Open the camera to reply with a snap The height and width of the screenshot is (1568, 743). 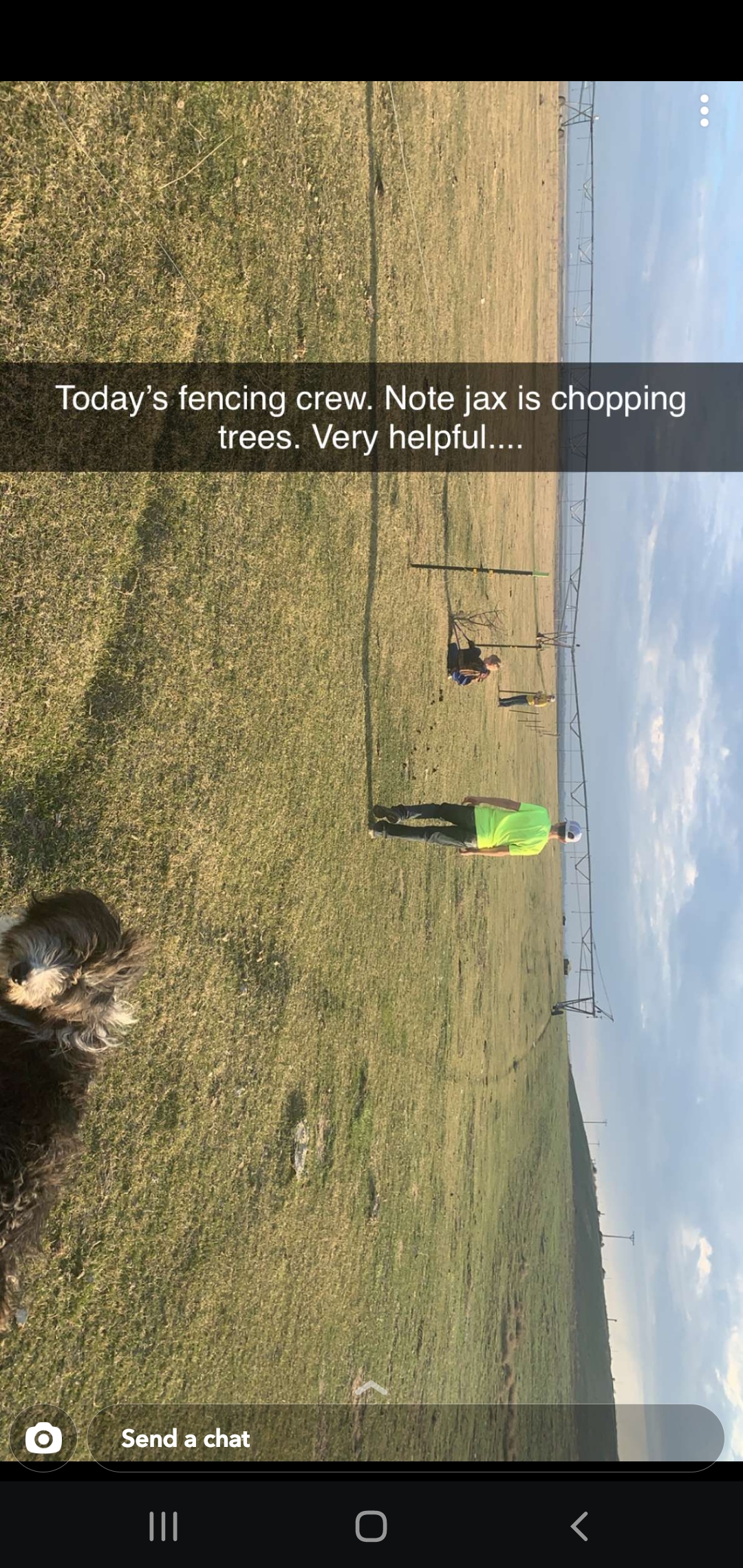point(43,1438)
